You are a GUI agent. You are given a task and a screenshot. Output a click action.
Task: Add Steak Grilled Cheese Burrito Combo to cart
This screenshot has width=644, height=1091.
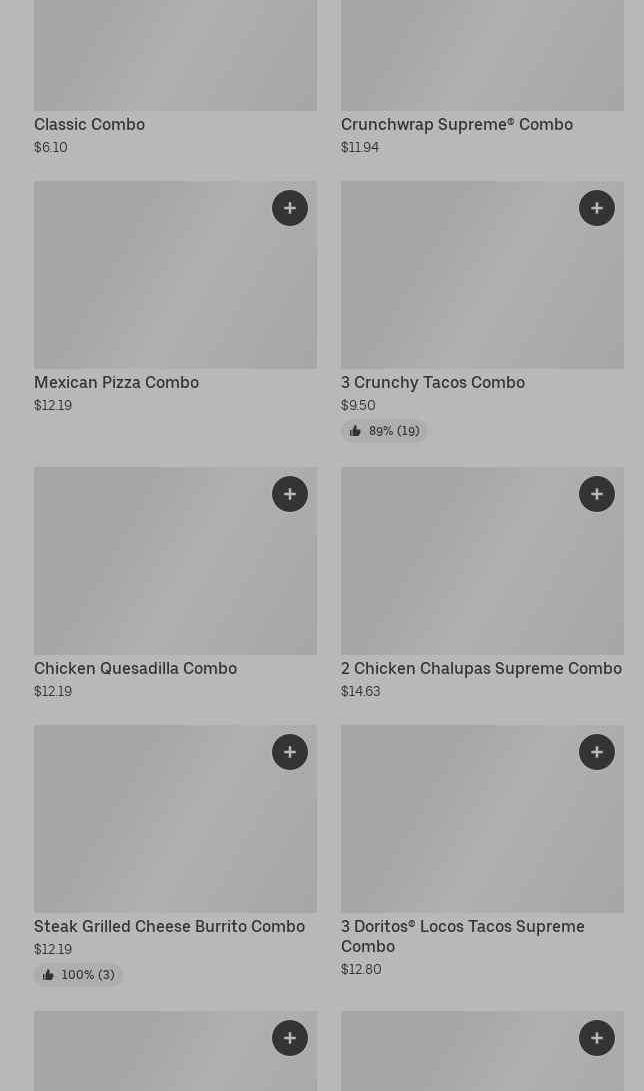coord(290,752)
